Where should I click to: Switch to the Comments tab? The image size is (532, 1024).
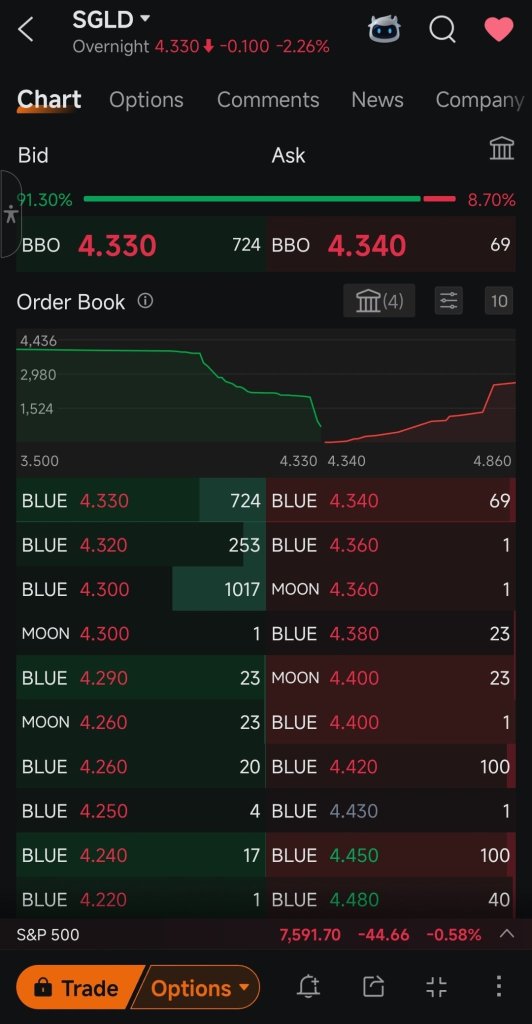tap(268, 100)
